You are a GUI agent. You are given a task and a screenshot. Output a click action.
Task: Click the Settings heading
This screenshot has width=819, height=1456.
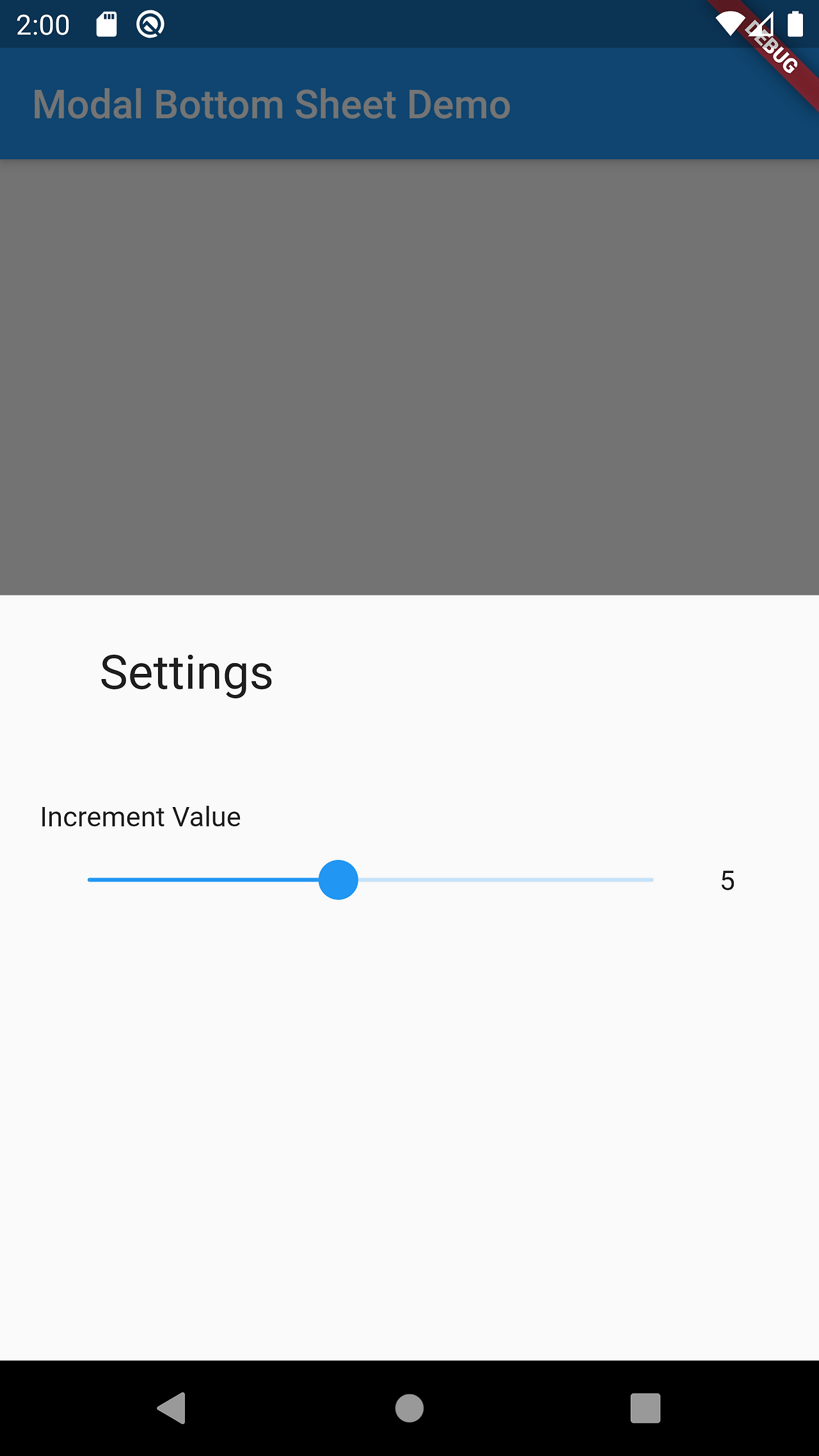click(x=186, y=672)
